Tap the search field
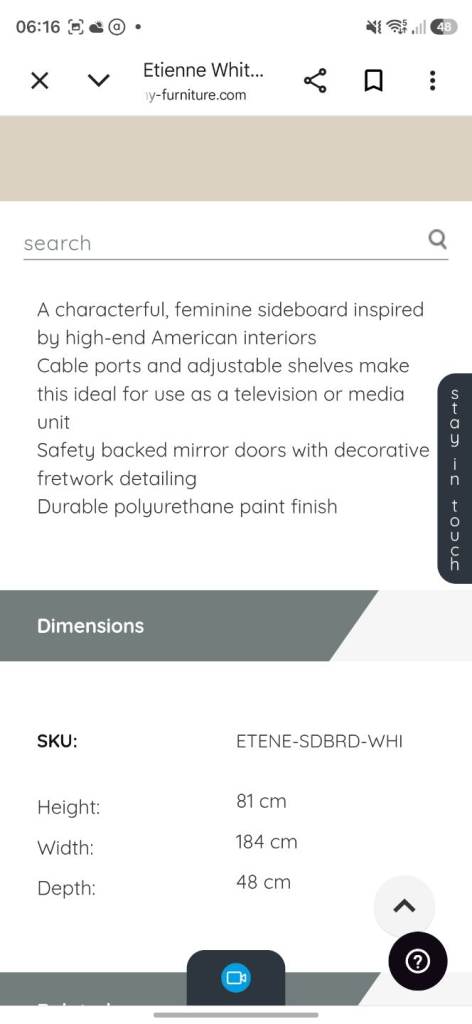The width and height of the screenshot is (472, 1024). [x=224, y=243]
